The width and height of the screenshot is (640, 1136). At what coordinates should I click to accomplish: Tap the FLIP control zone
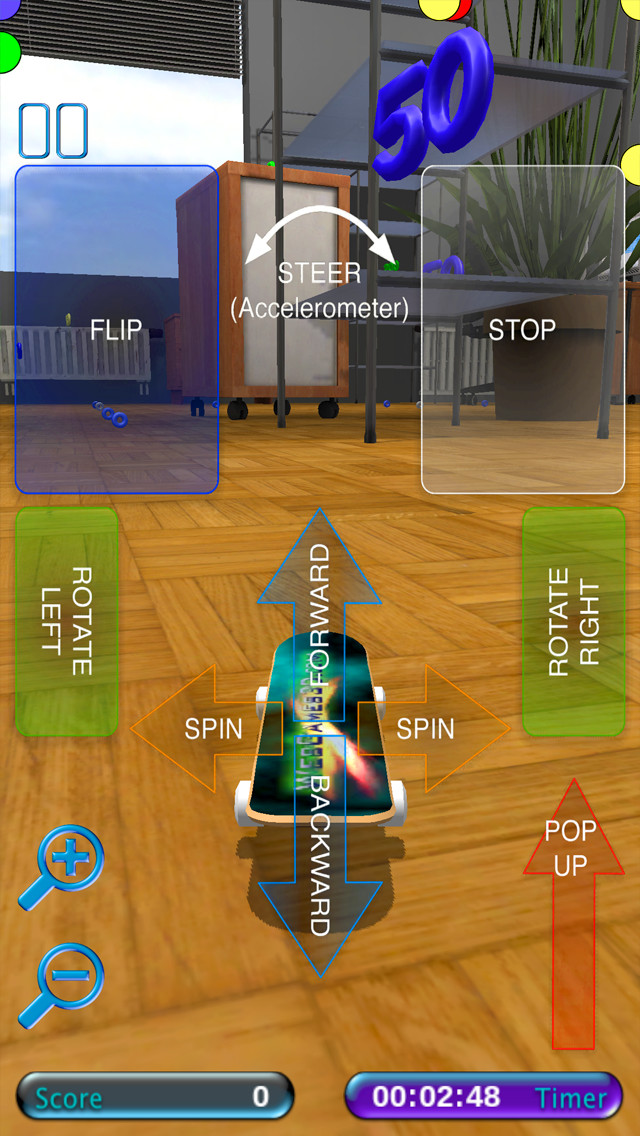point(117,330)
